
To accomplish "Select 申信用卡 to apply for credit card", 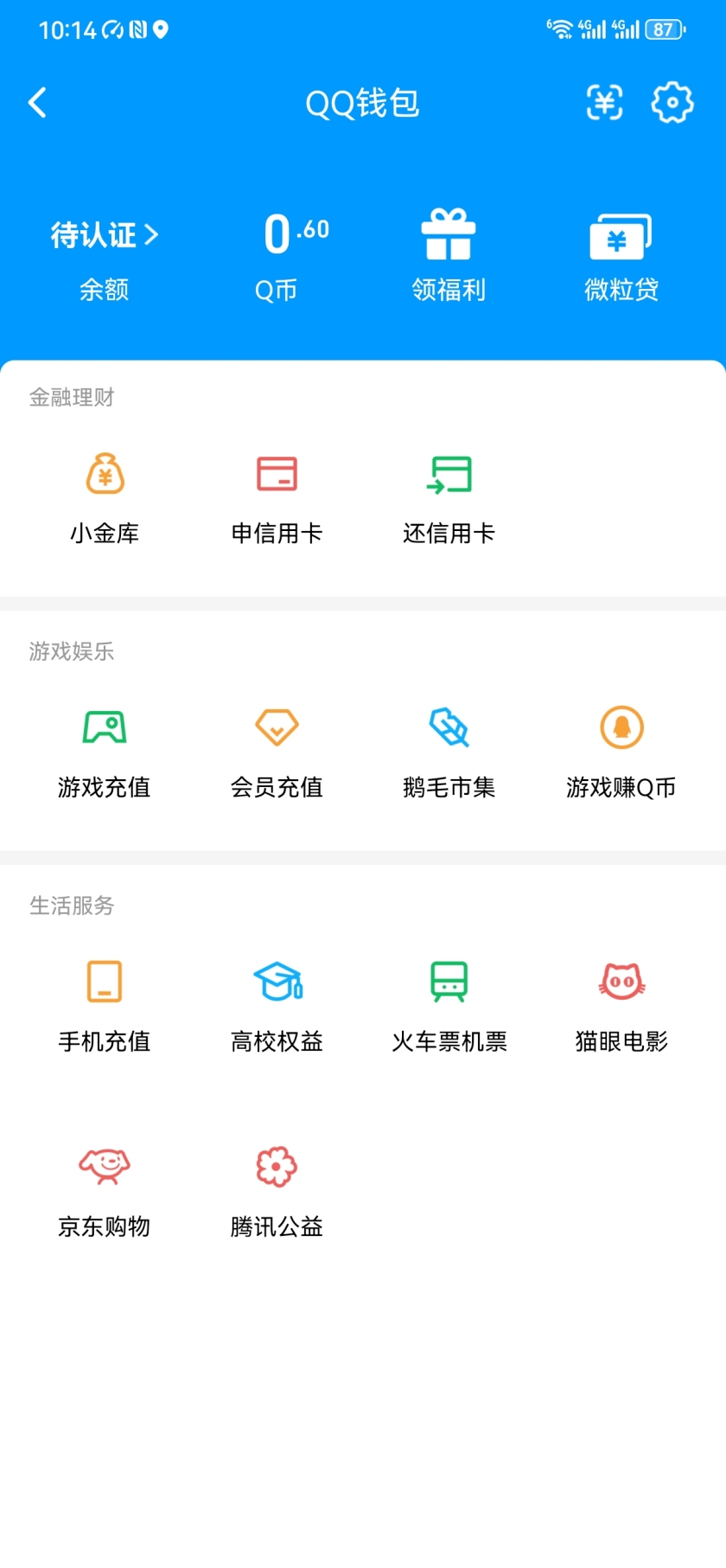I will 276,497.
